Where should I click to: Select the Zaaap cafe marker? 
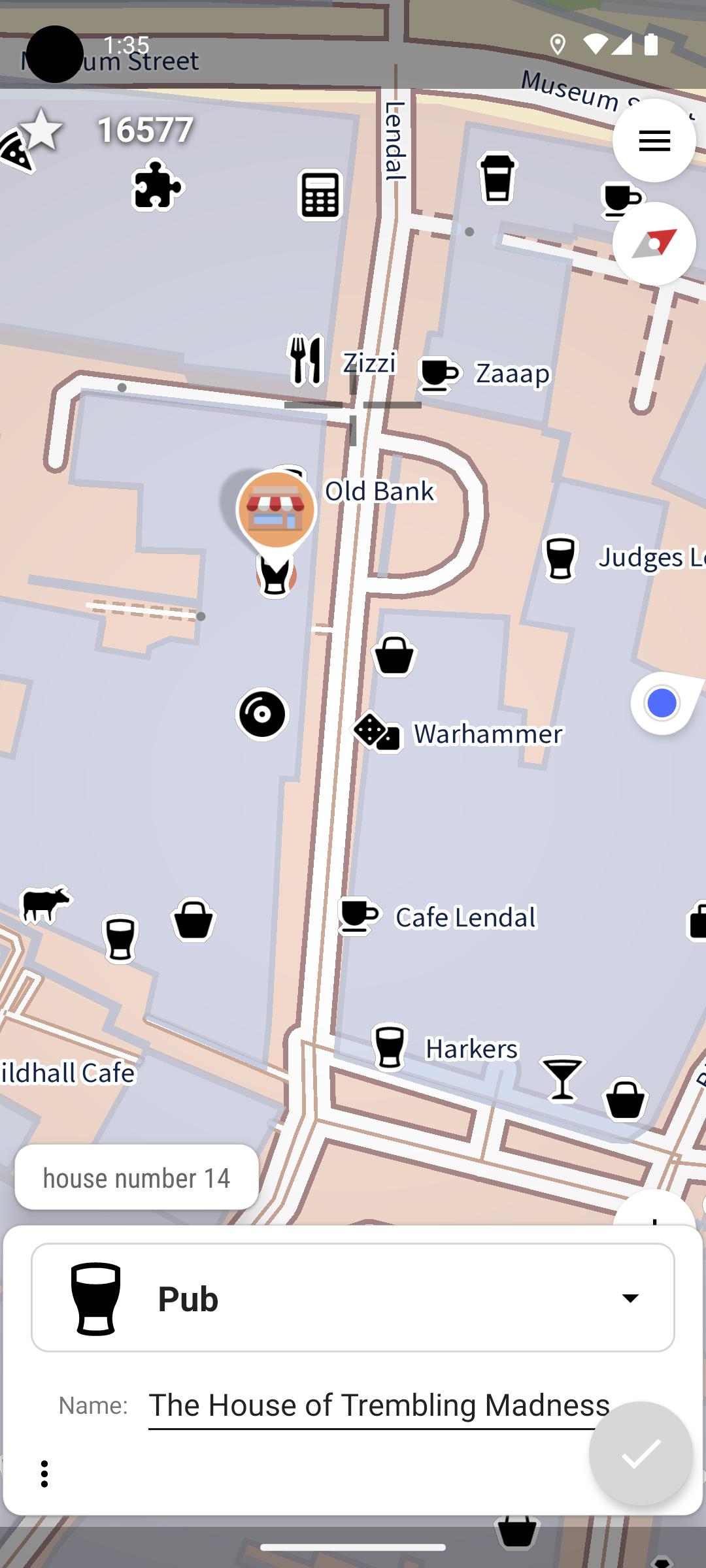coord(439,375)
